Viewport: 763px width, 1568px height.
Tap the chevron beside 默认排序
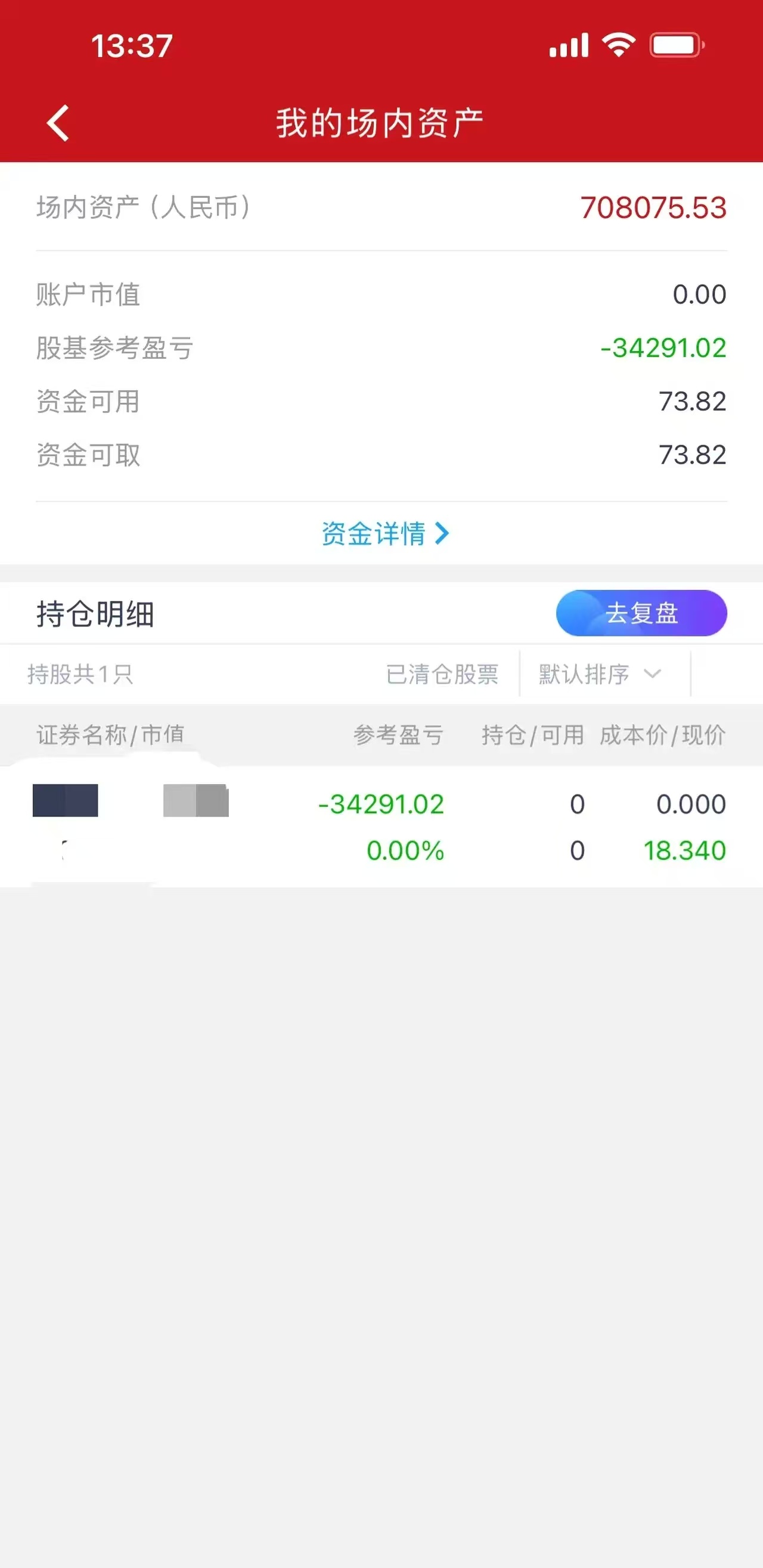[652, 675]
